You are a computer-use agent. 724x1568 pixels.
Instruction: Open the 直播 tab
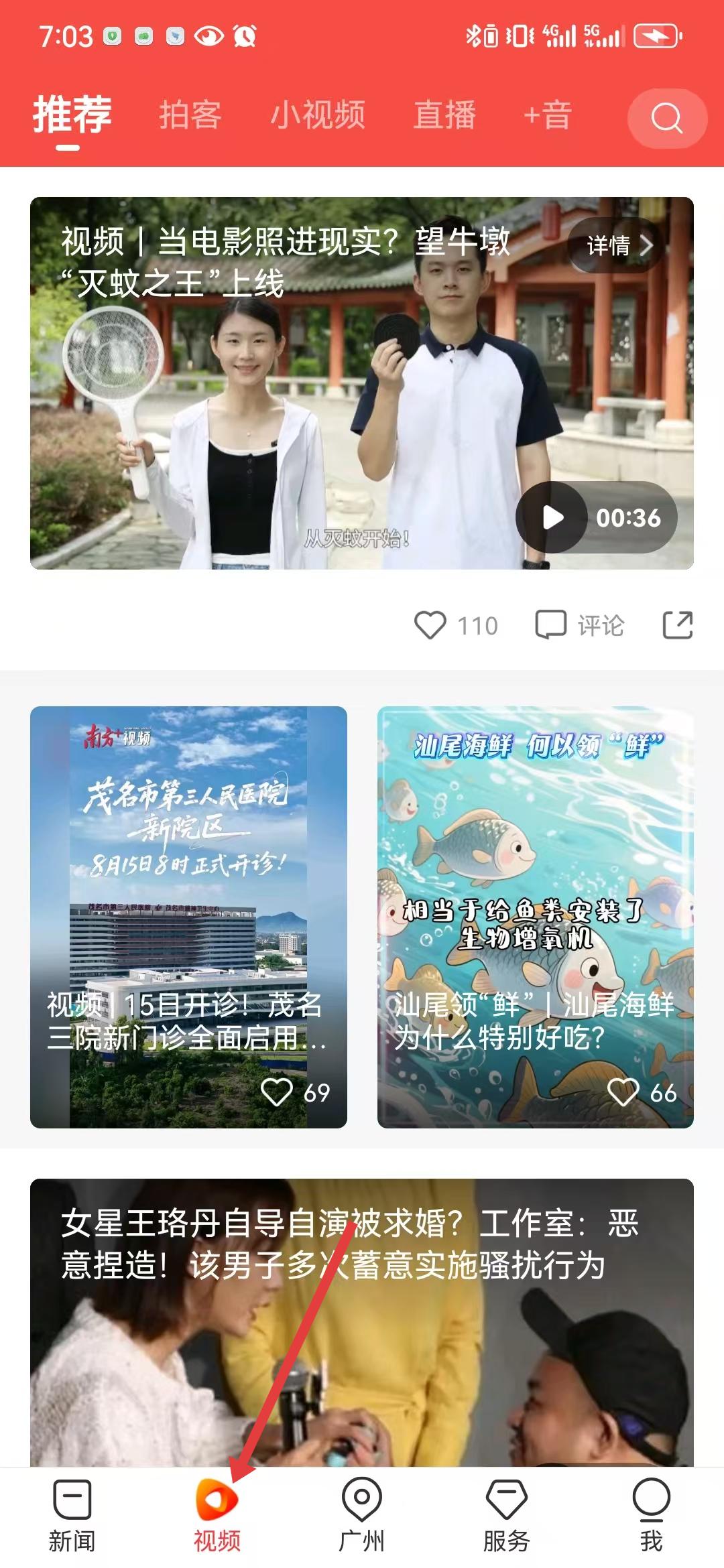[x=444, y=115]
